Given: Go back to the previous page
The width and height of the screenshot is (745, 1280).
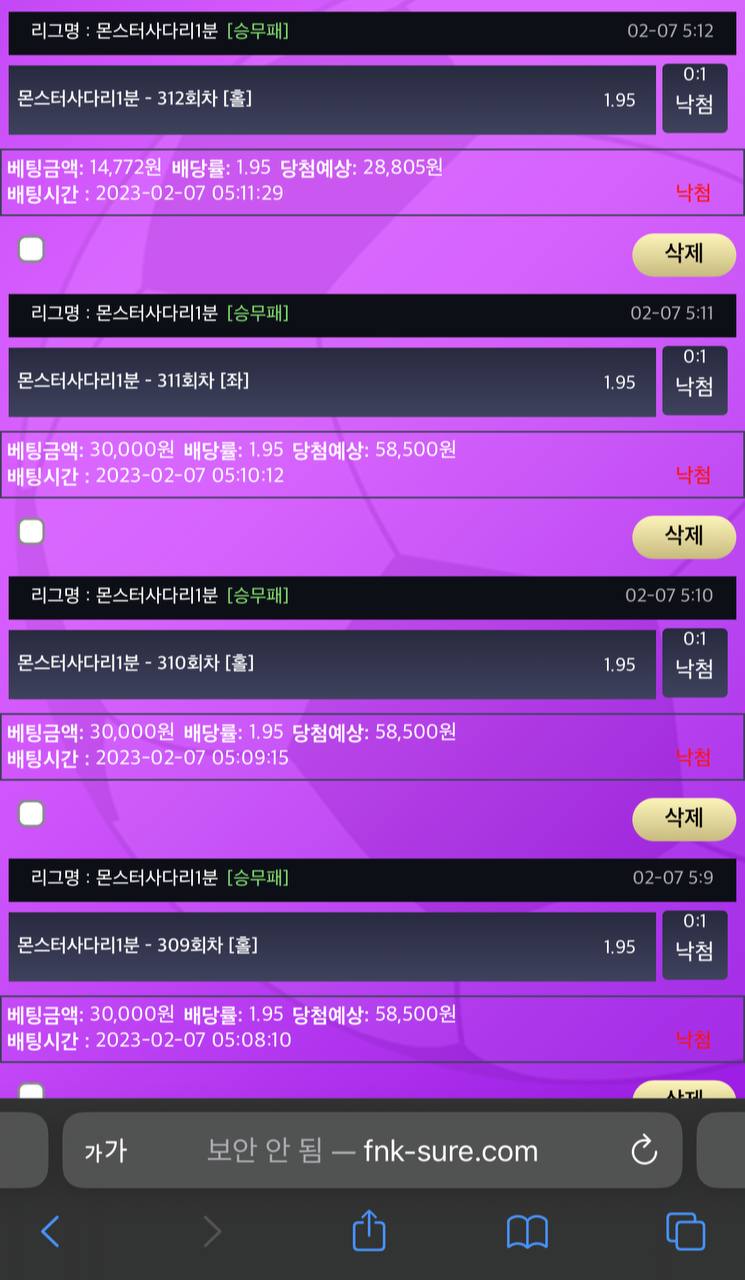Looking at the screenshot, I should click(x=50, y=1231).
